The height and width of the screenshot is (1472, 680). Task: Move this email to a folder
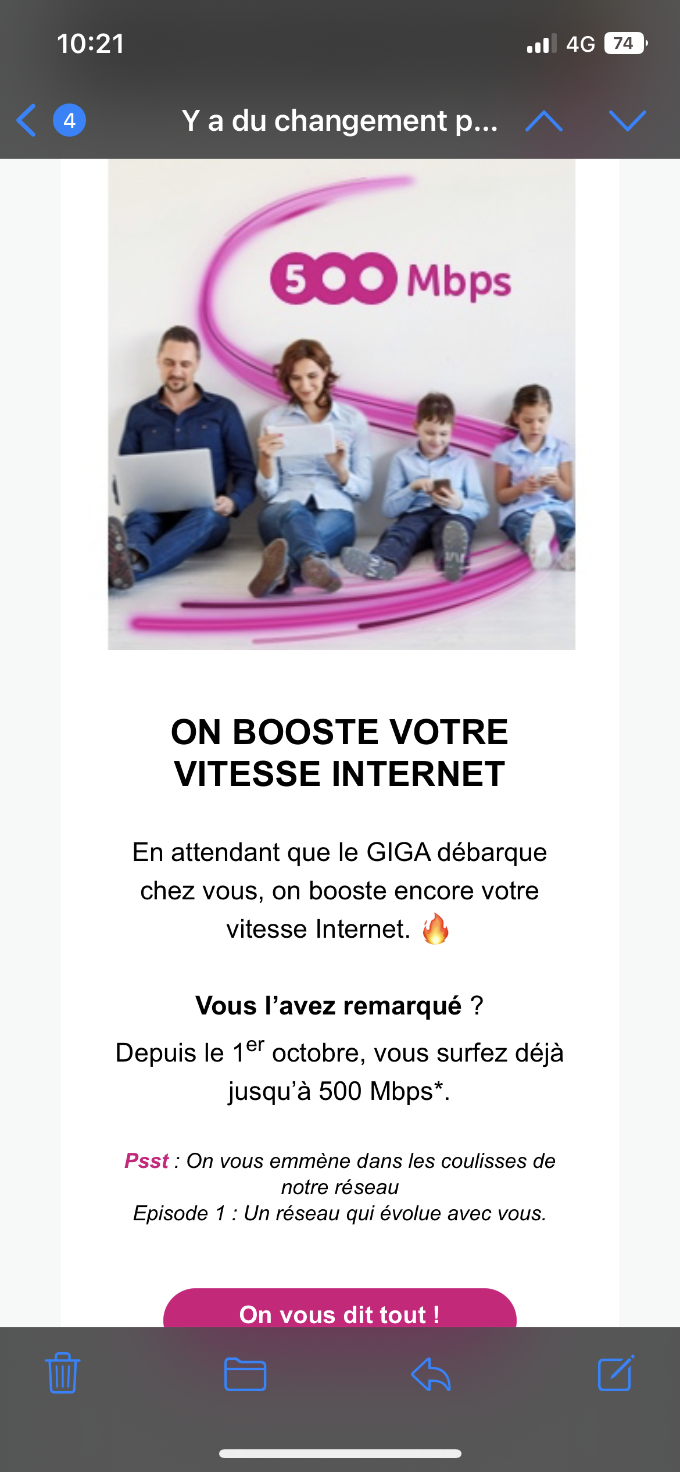(x=245, y=1374)
